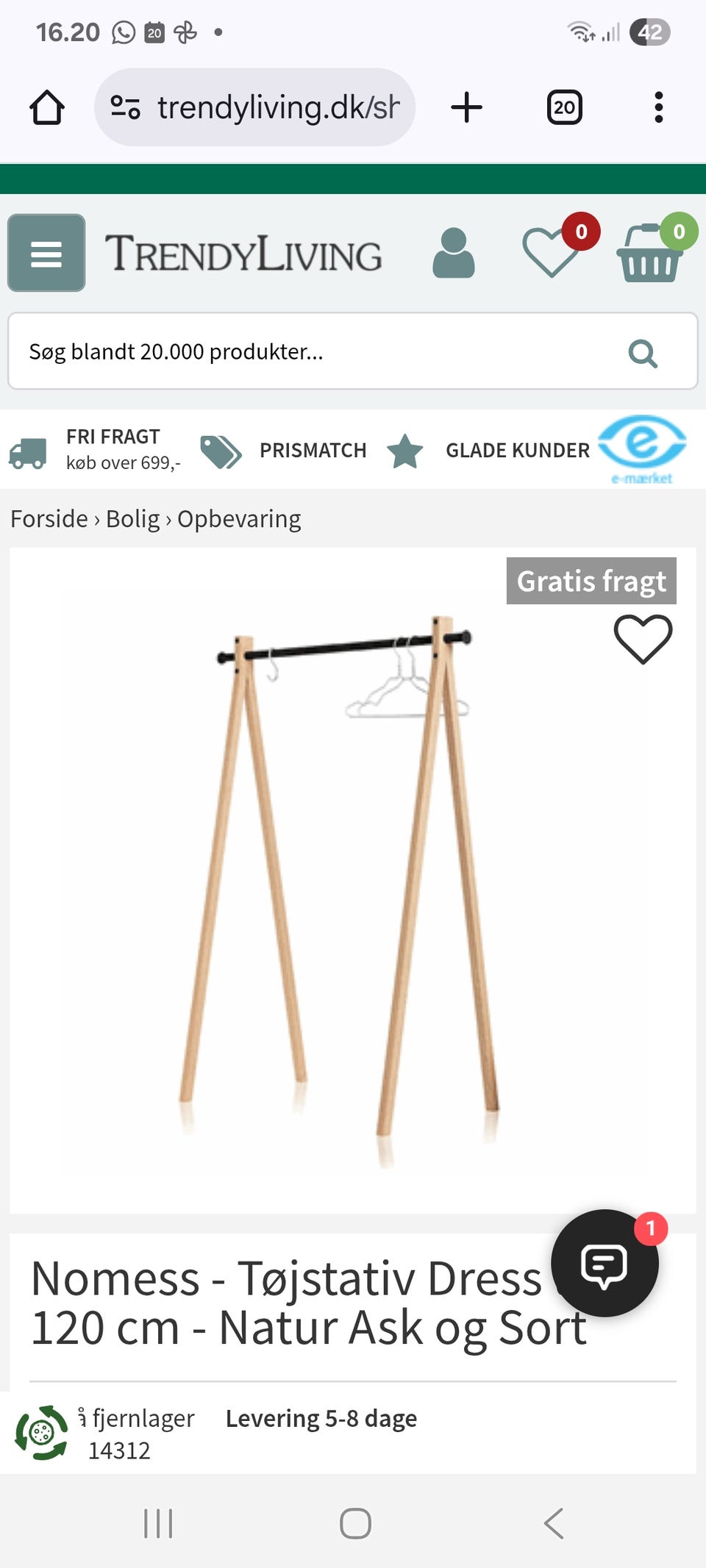Open the account profile icon
Viewport: 706px width, 1568px height.
pyautogui.click(x=453, y=254)
